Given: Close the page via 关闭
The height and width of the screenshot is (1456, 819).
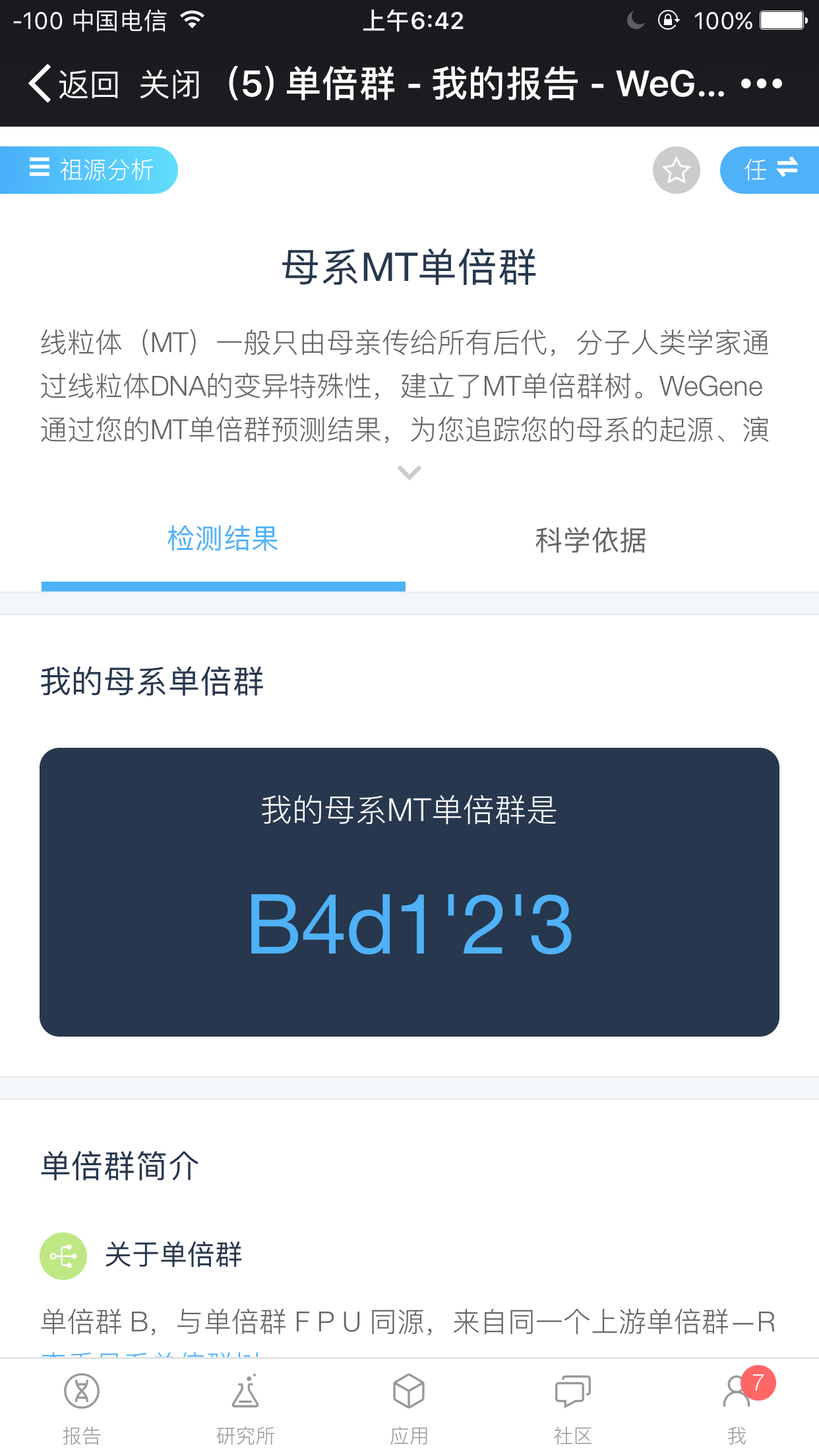Looking at the screenshot, I should [169, 84].
